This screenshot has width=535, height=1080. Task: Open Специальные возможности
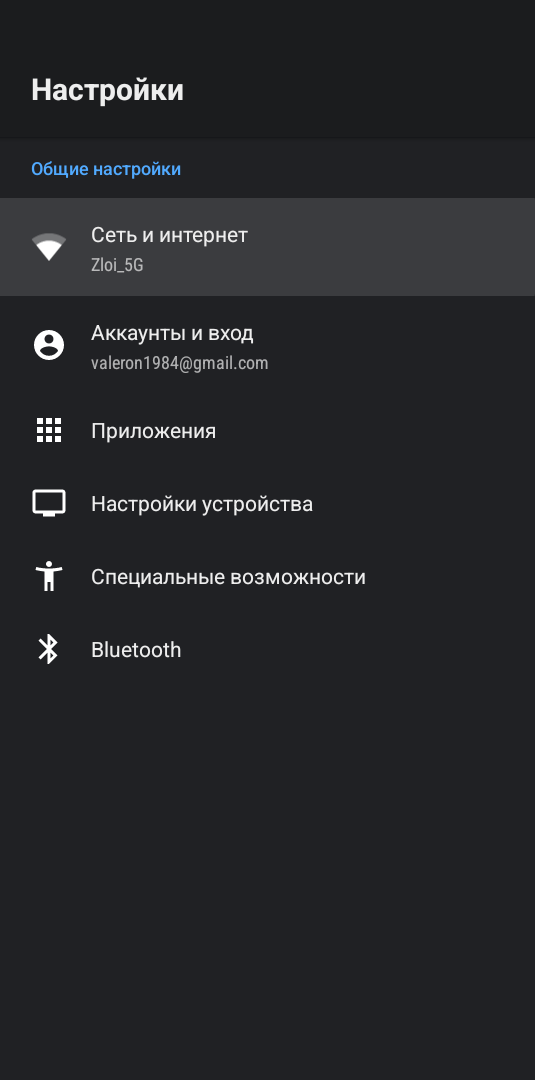[x=267, y=577]
